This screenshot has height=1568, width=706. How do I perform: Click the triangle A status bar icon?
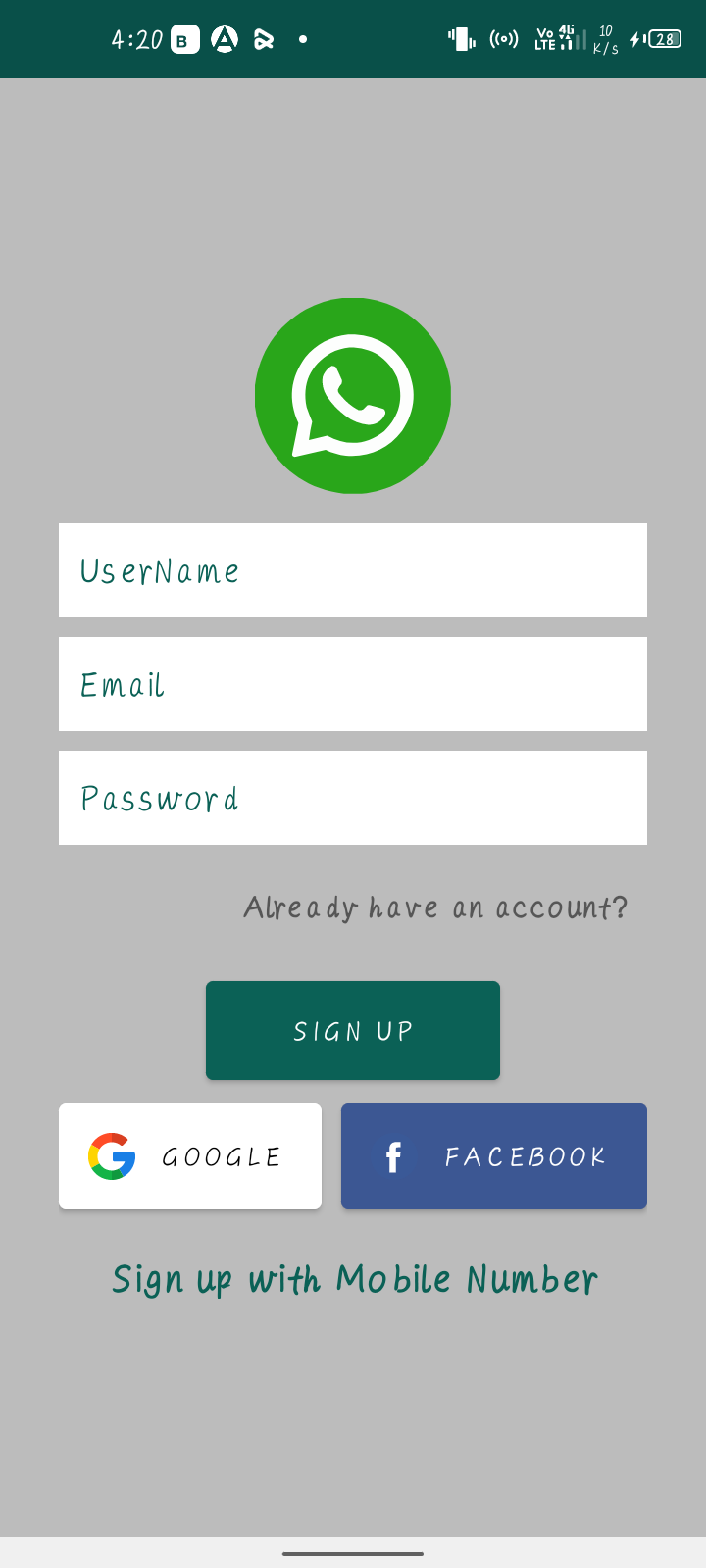point(227,39)
